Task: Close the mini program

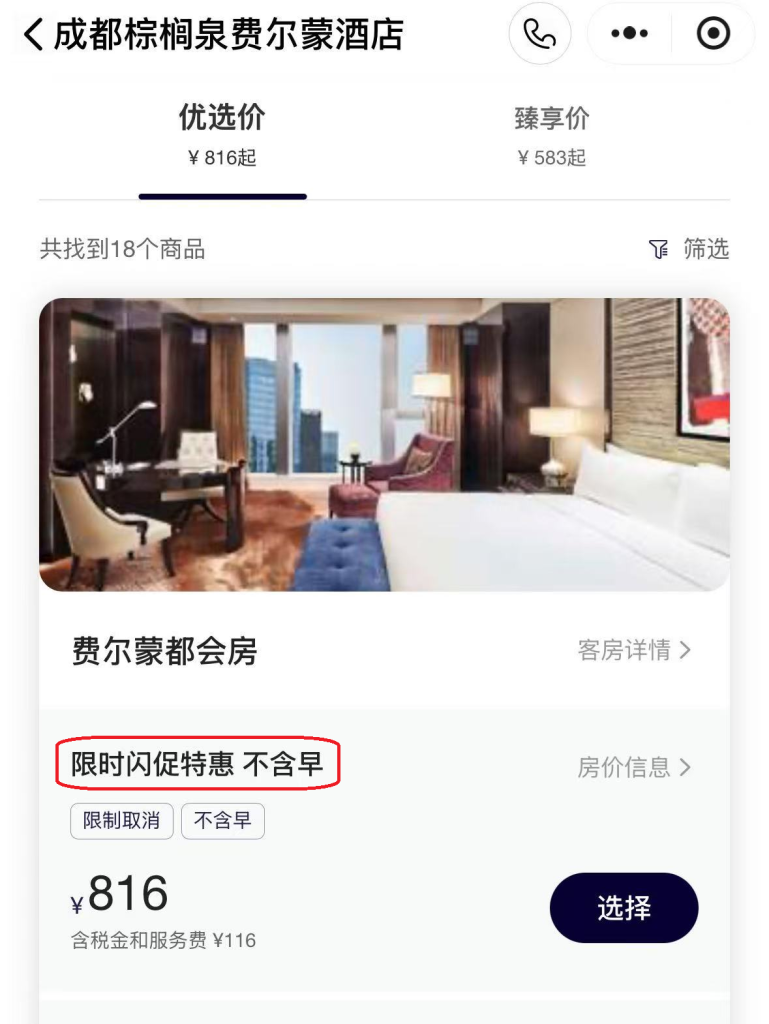Action: pyautogui.click(x=713, y=34)
